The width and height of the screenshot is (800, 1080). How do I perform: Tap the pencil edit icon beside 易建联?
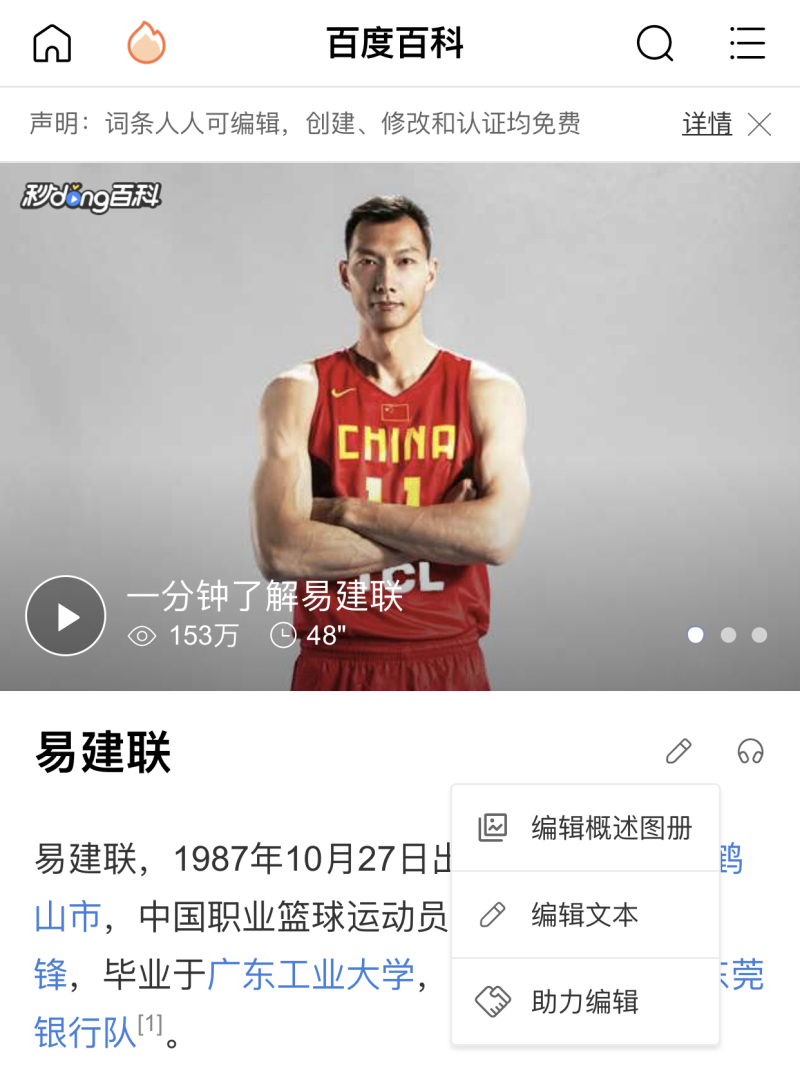tap(679, 751)
